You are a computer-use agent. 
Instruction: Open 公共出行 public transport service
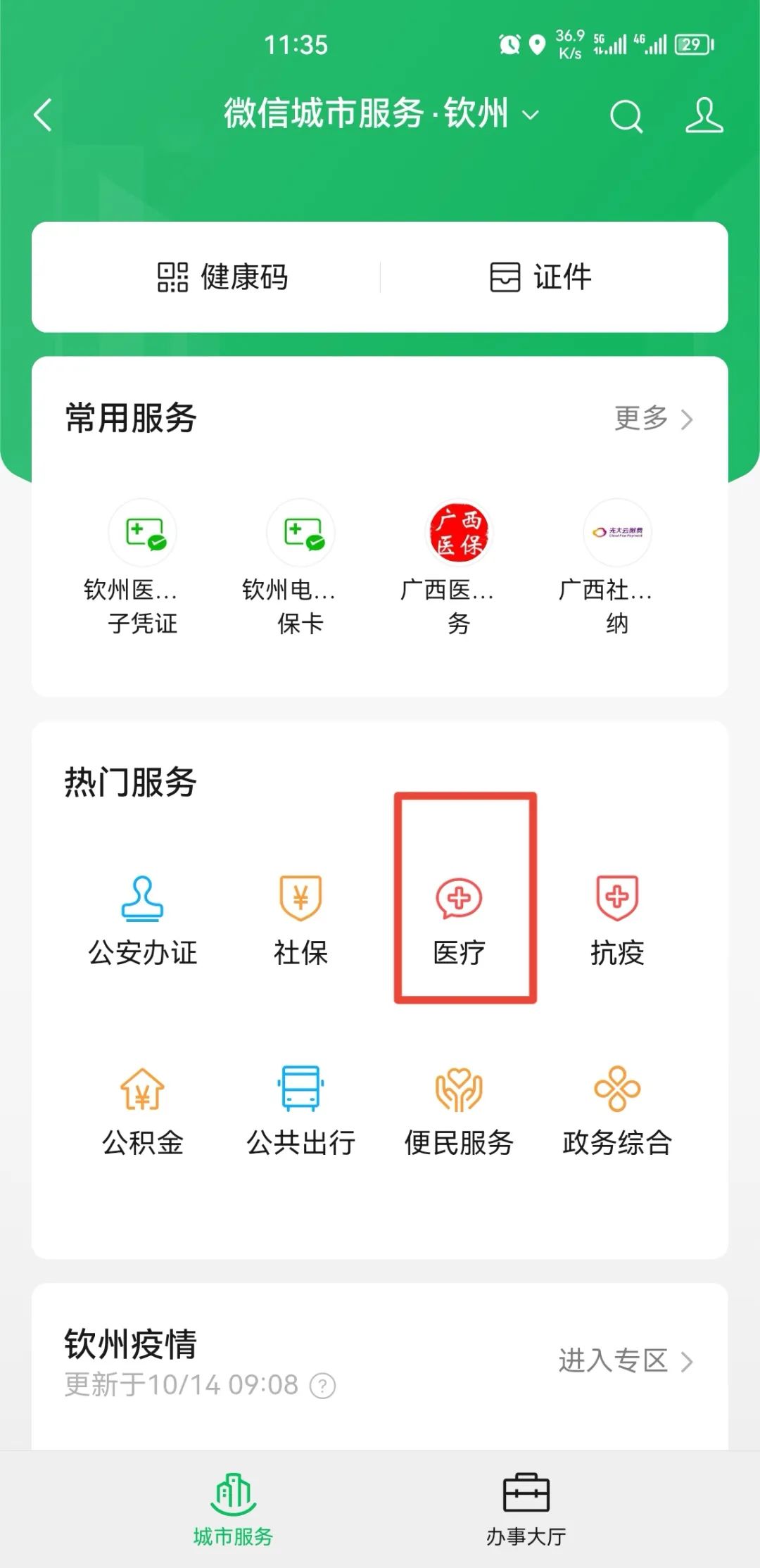click(x=300, y=1111)
